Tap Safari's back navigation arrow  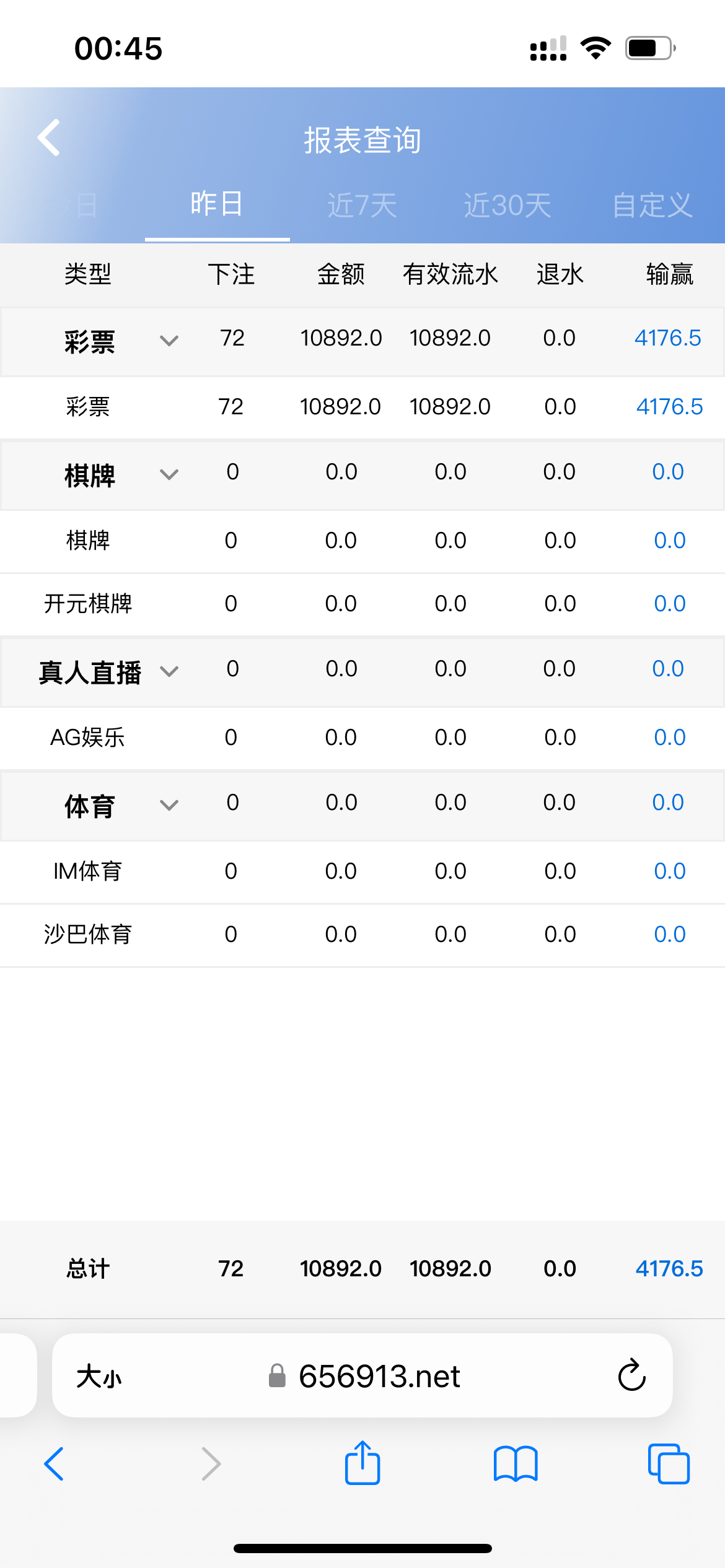pos(55,1463)
